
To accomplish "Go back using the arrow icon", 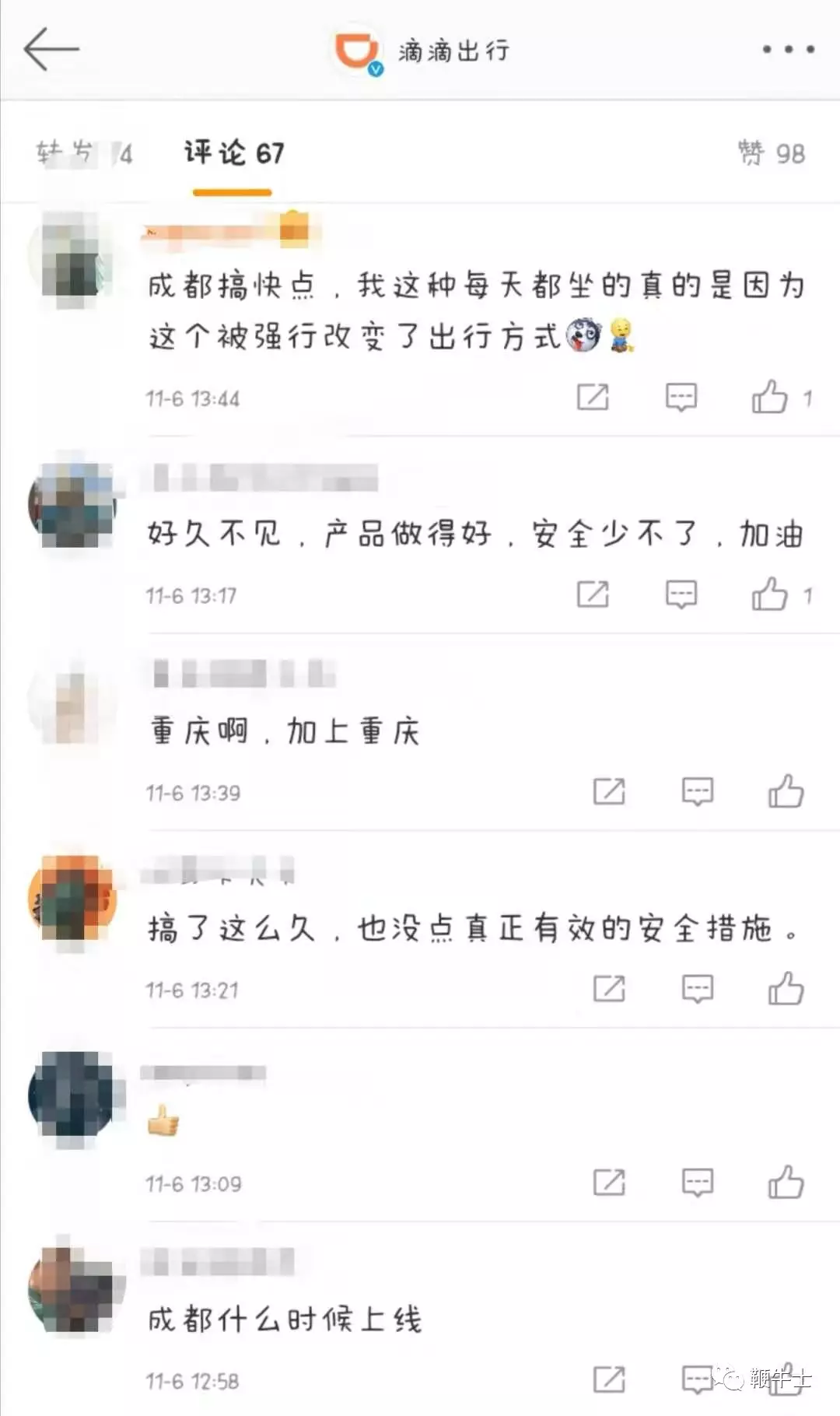I will coord(51,48).
